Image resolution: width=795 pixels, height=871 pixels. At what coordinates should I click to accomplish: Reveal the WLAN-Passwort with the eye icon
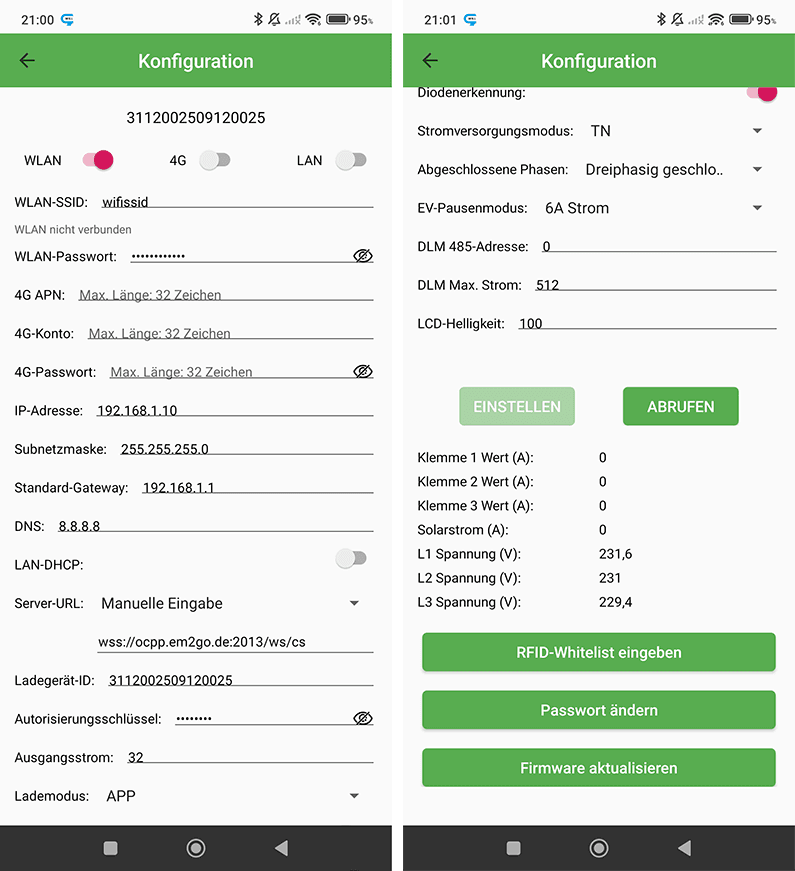[x=363, y=256]
